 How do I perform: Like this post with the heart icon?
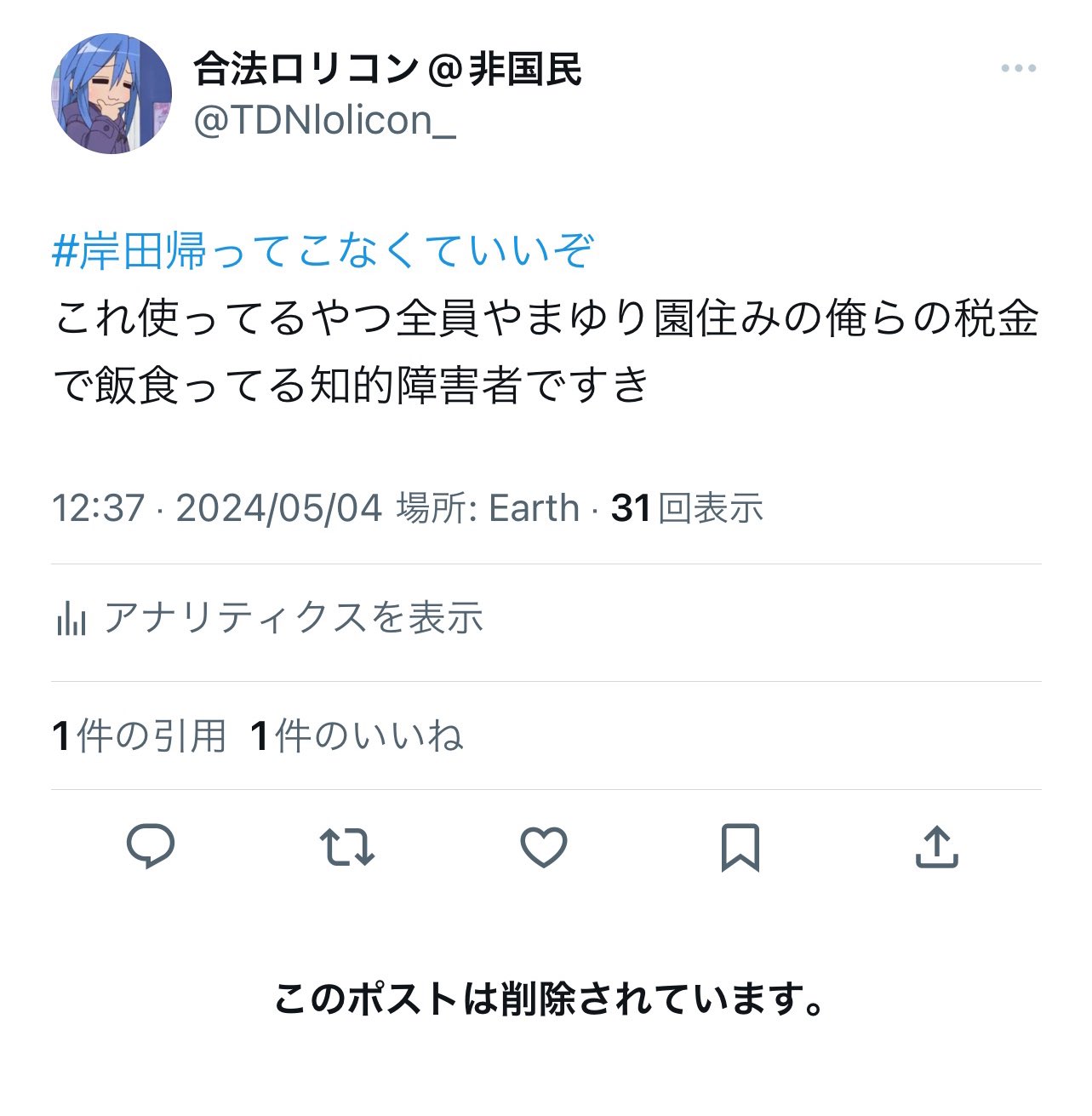[x=543, y=847]
